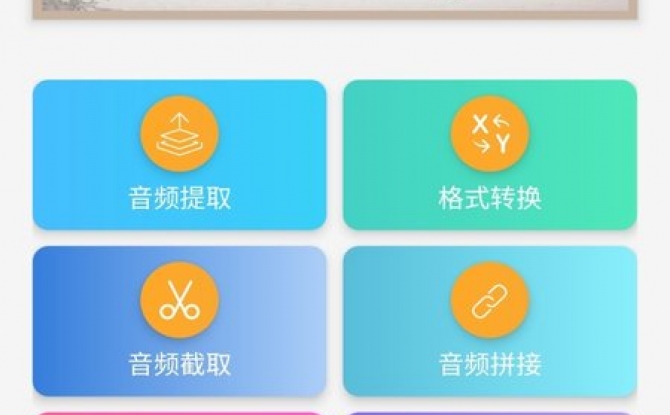Screen dimensions: 670x415
Task: Select the 音频截取 audio trimming card
Action: coord(179,321)
